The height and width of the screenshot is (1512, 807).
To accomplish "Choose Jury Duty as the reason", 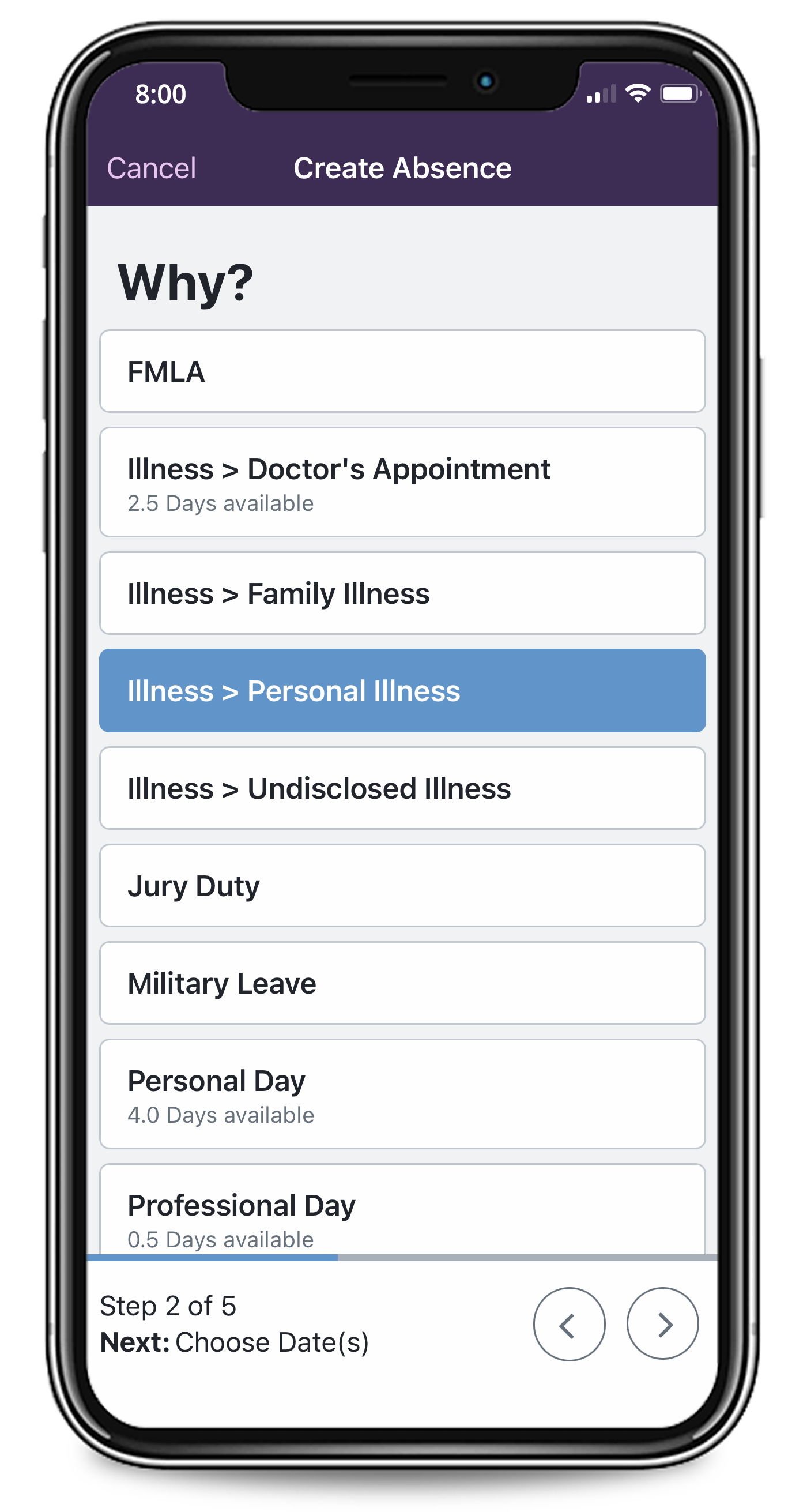I will coord(402,885).
